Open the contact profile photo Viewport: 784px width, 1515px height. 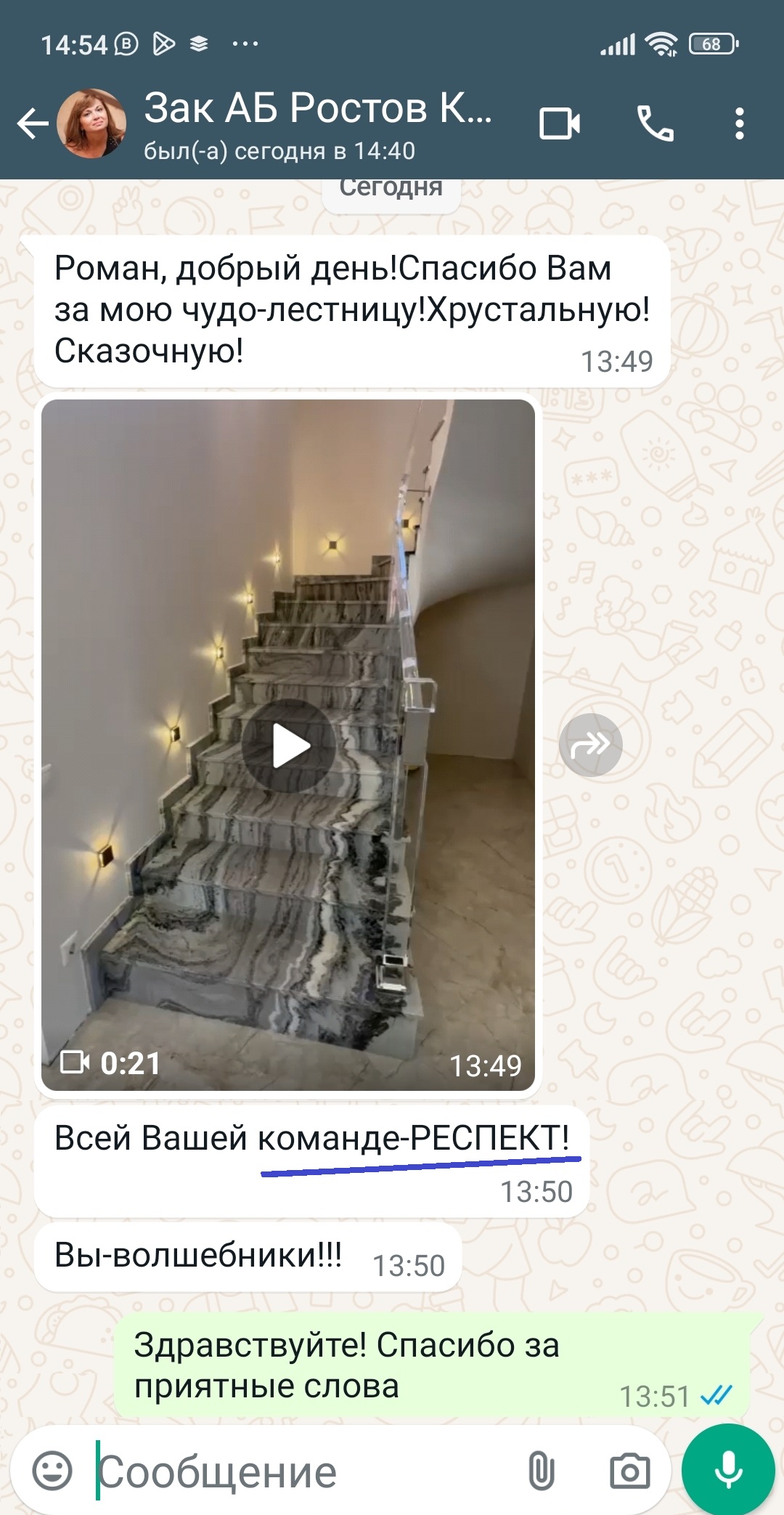92,123
